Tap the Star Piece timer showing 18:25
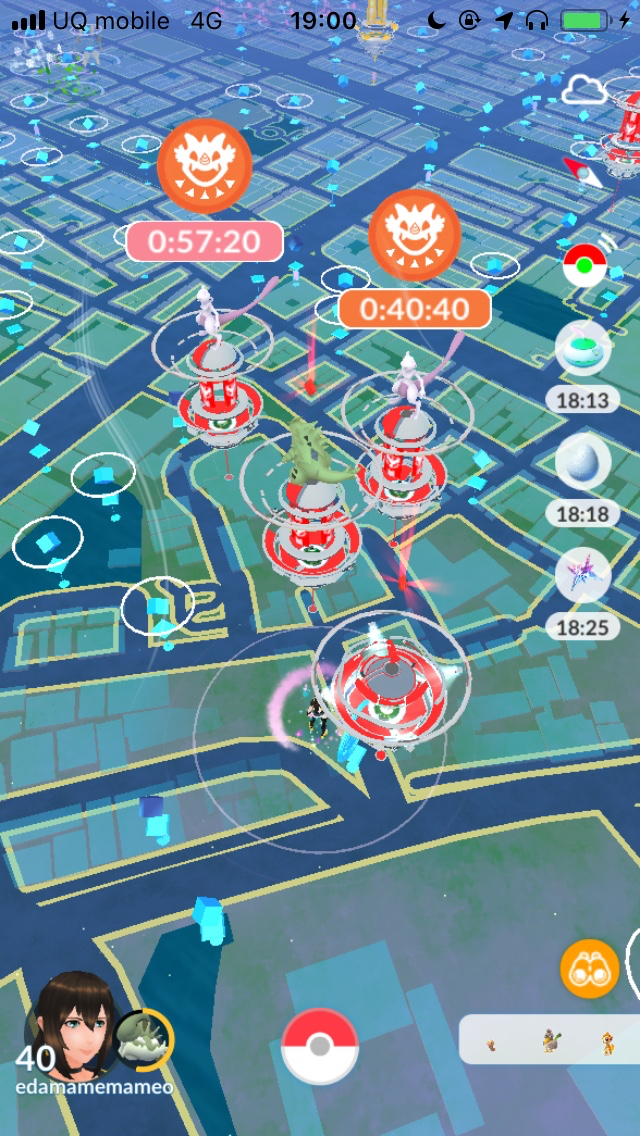640x1136 pixels. coord(583,577)
